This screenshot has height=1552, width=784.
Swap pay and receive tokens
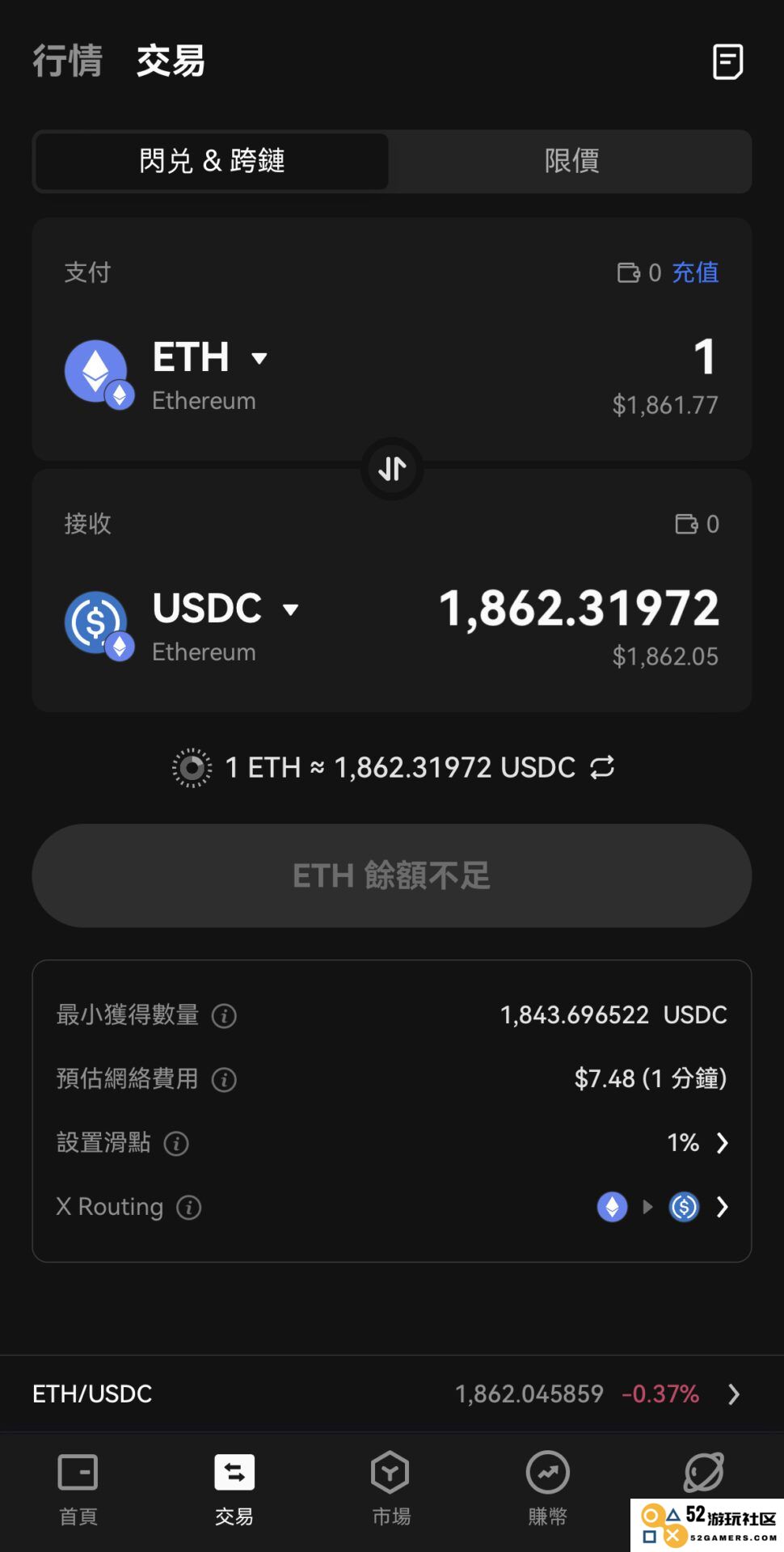coord(392,469)
